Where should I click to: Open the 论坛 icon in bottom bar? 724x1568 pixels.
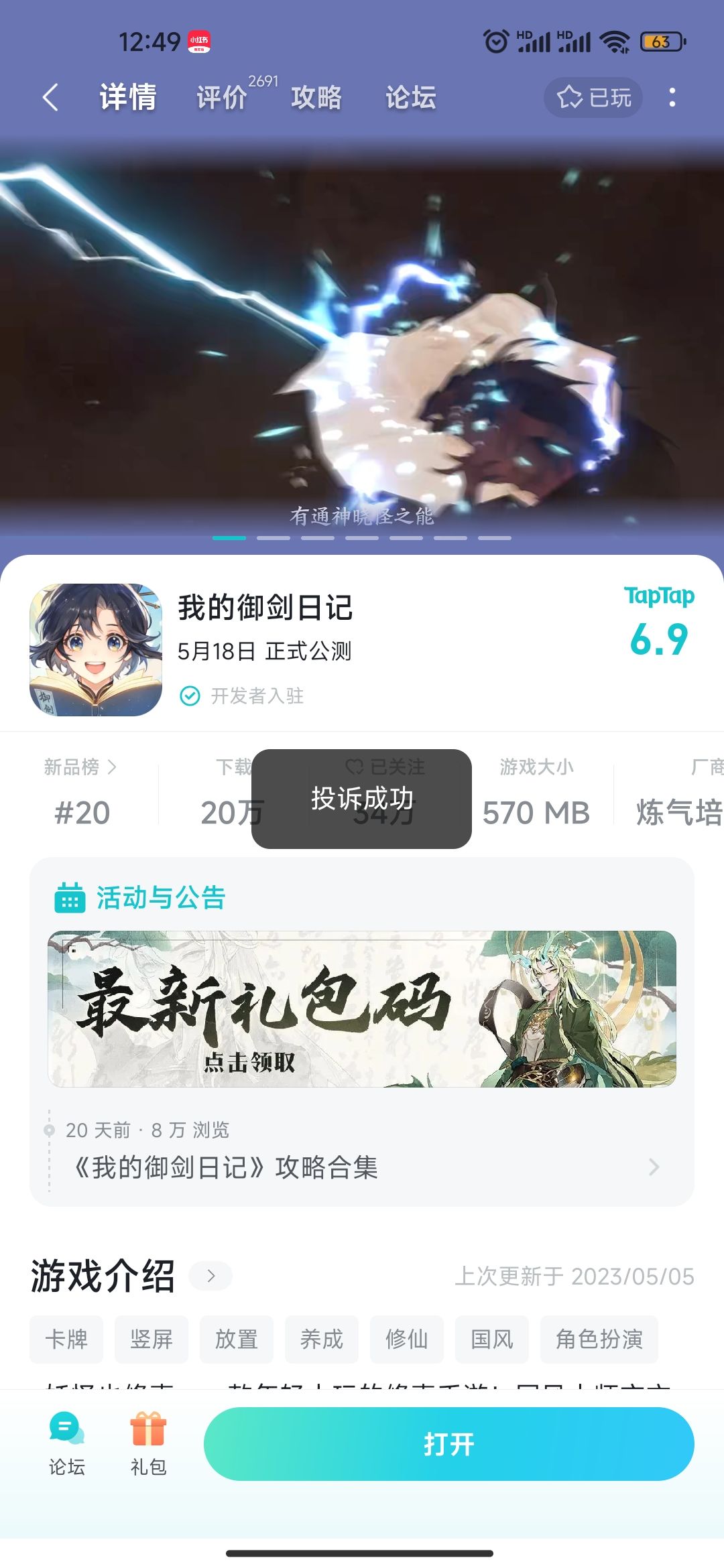pyautogui.click(x=67, y=1443)
